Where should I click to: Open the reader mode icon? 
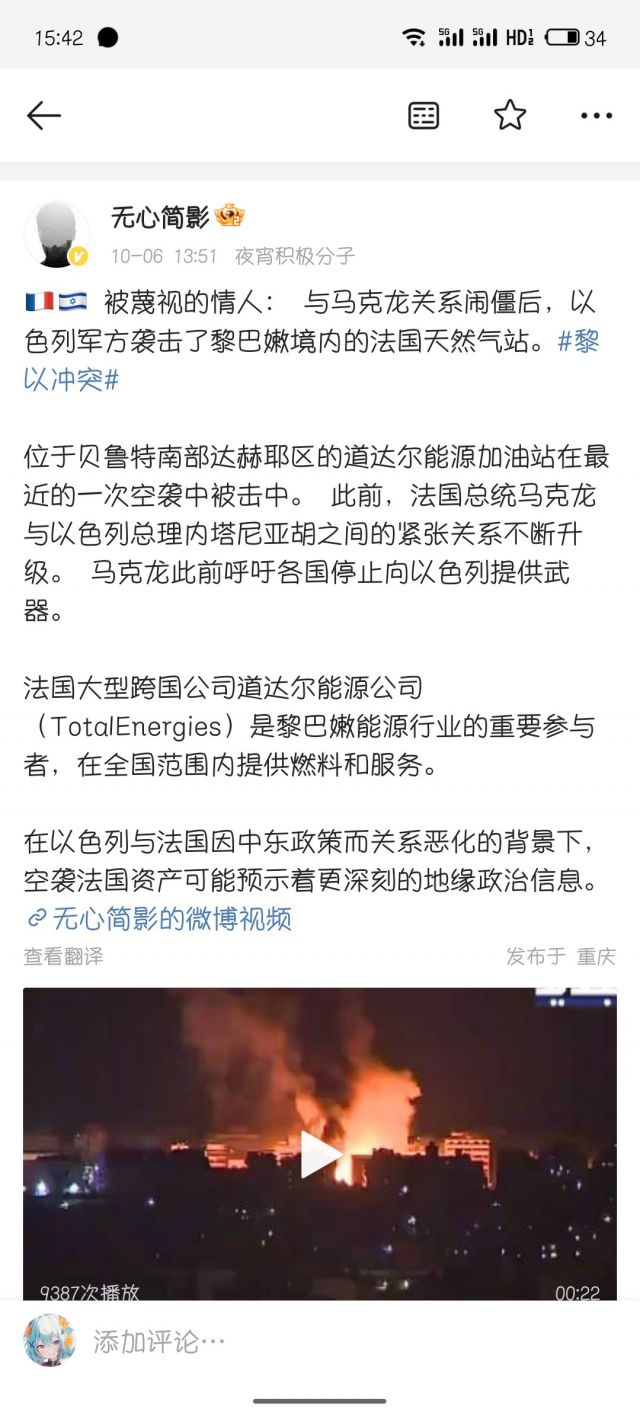424,116
